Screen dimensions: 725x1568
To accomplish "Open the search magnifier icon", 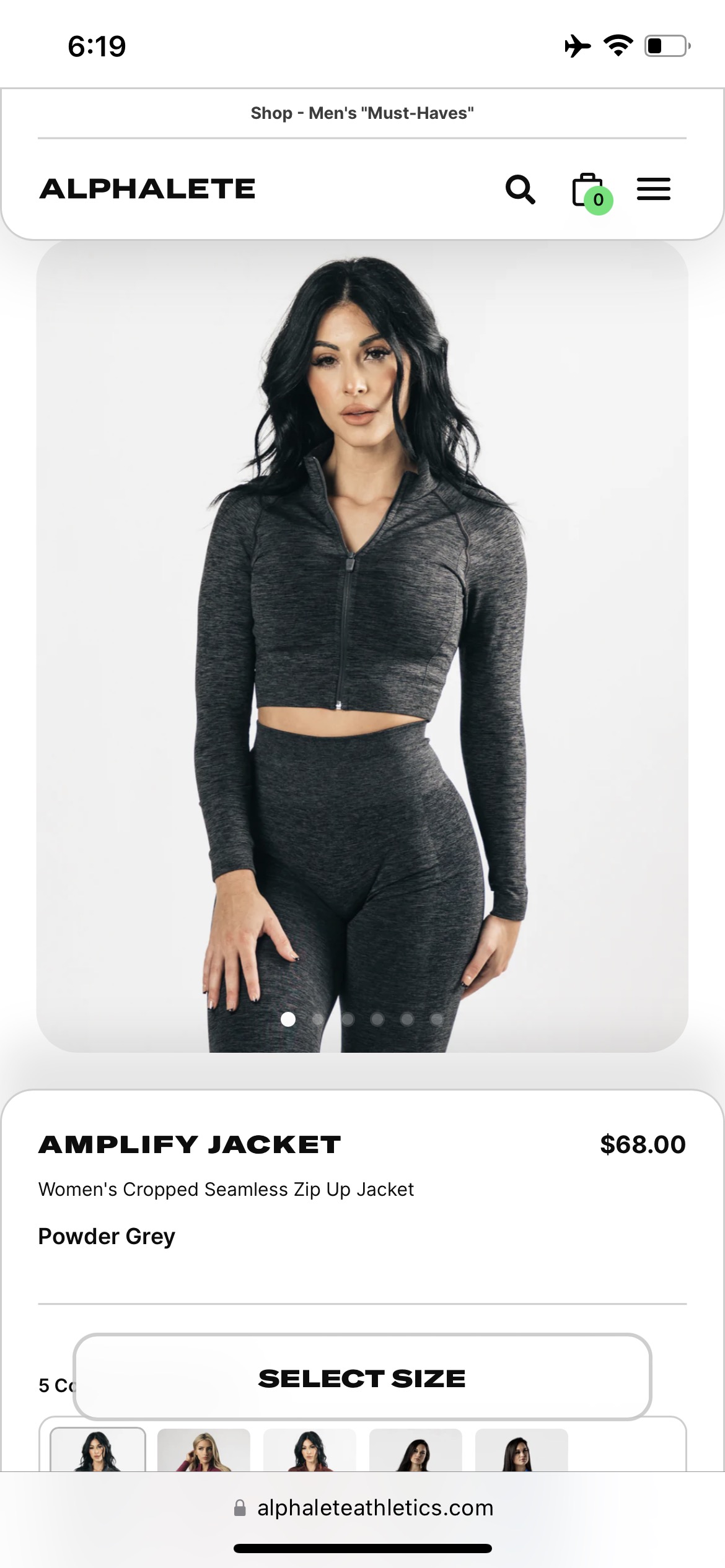I will click(520, 189).
